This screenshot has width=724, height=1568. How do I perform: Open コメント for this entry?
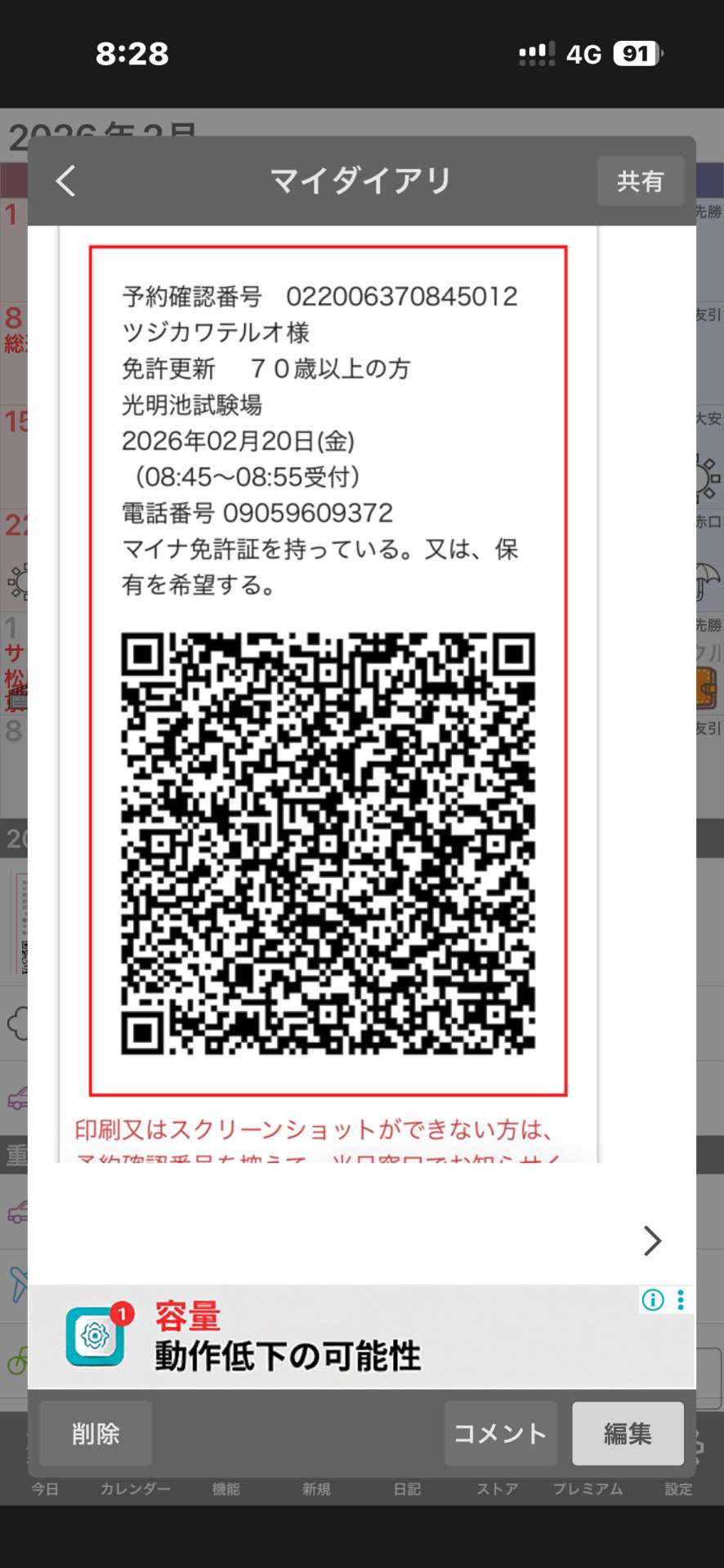pos(500,1433)
